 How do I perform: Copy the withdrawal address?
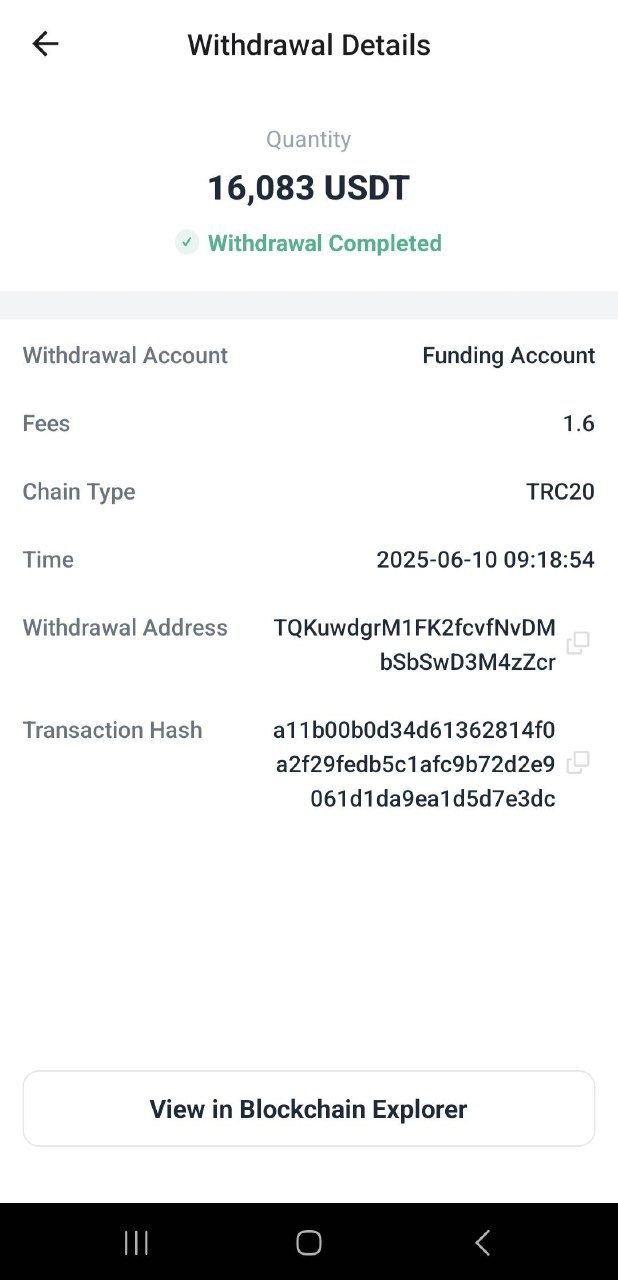[x=577, y=643]
